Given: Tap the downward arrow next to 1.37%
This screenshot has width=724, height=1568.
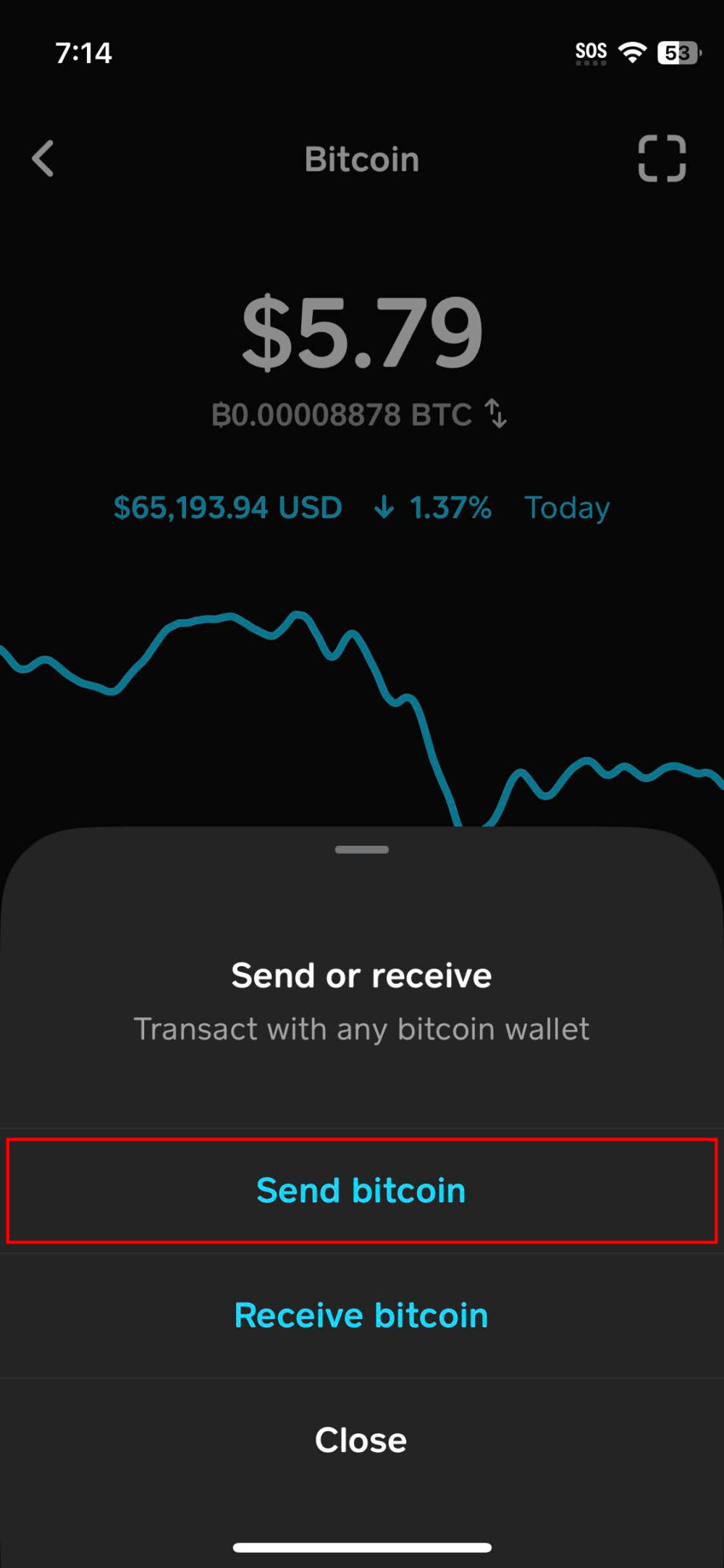Looking at the screenshot, I should pos(384,508).
